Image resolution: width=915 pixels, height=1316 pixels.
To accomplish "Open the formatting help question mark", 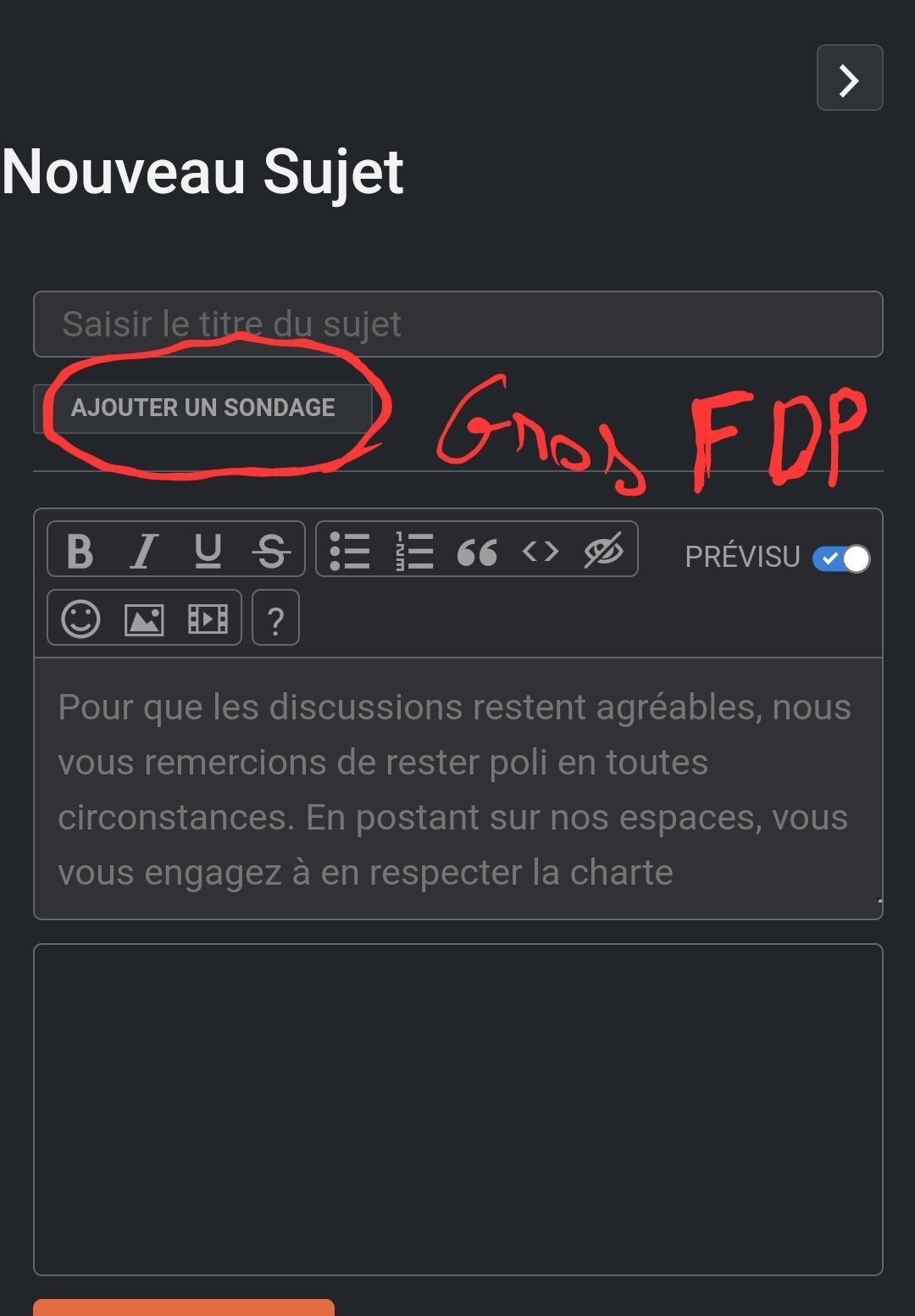I will coord(275,619).
